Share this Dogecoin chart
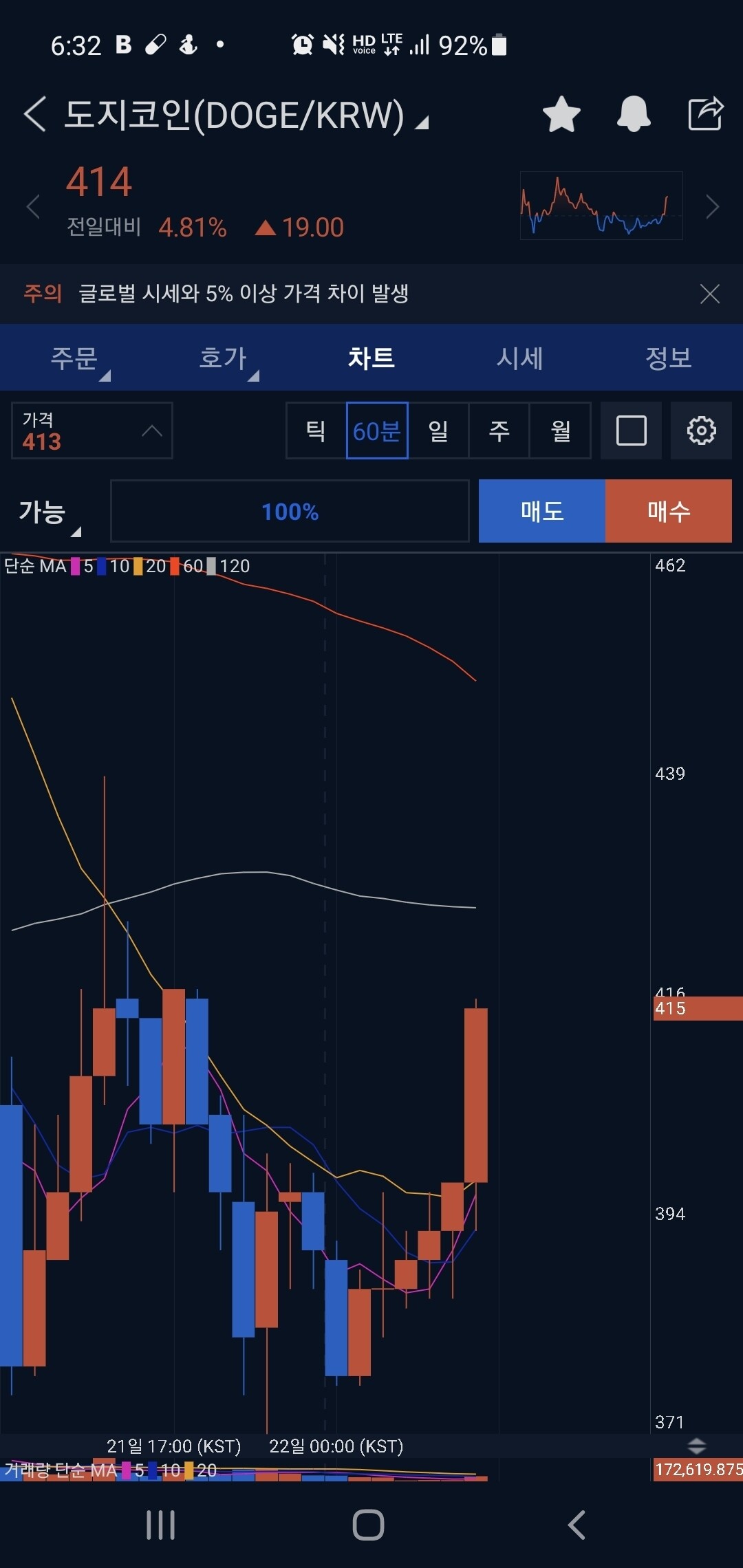The height and width of the screenshot is (1568, 743). (x=706, y=113)
